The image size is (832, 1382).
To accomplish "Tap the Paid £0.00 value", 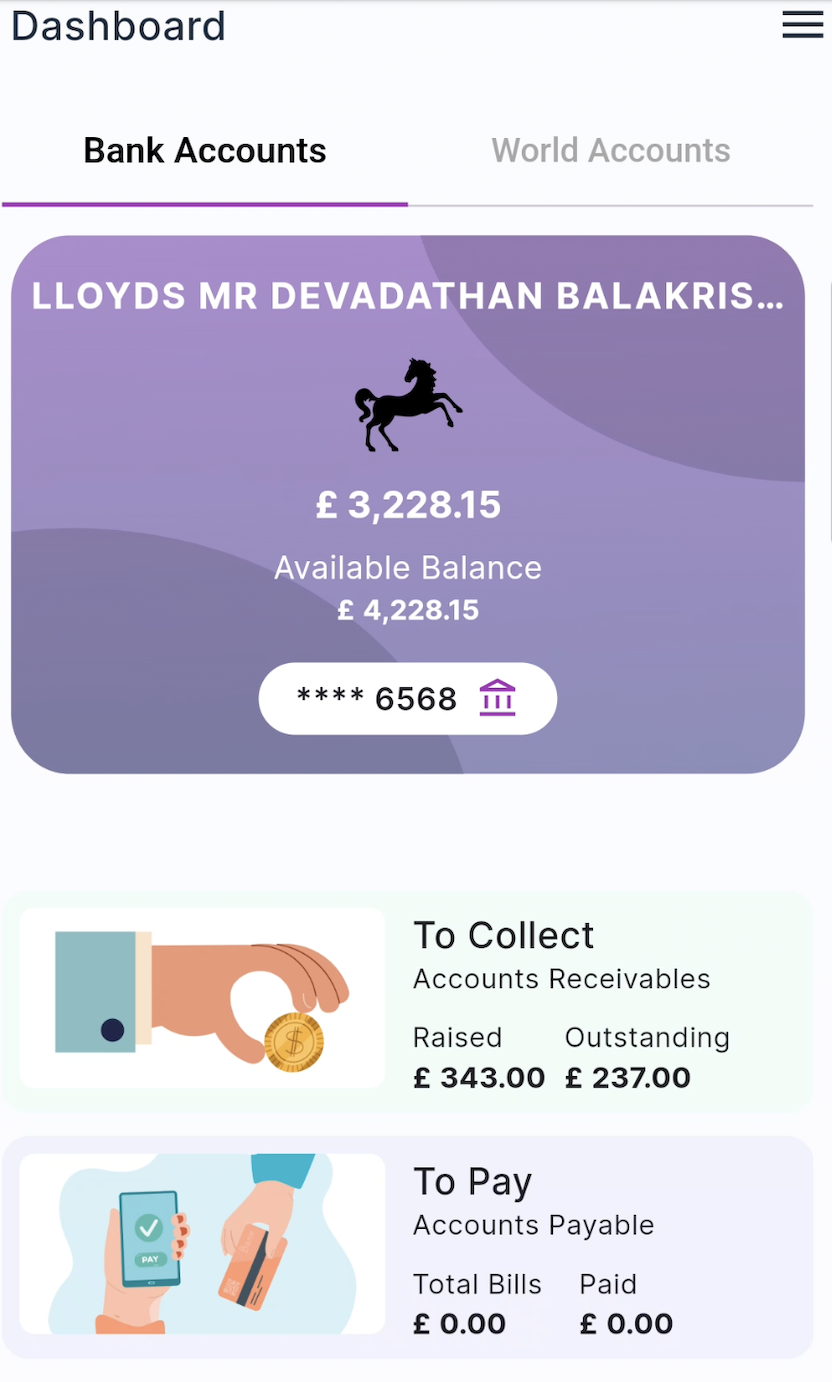I will 625,1323.
